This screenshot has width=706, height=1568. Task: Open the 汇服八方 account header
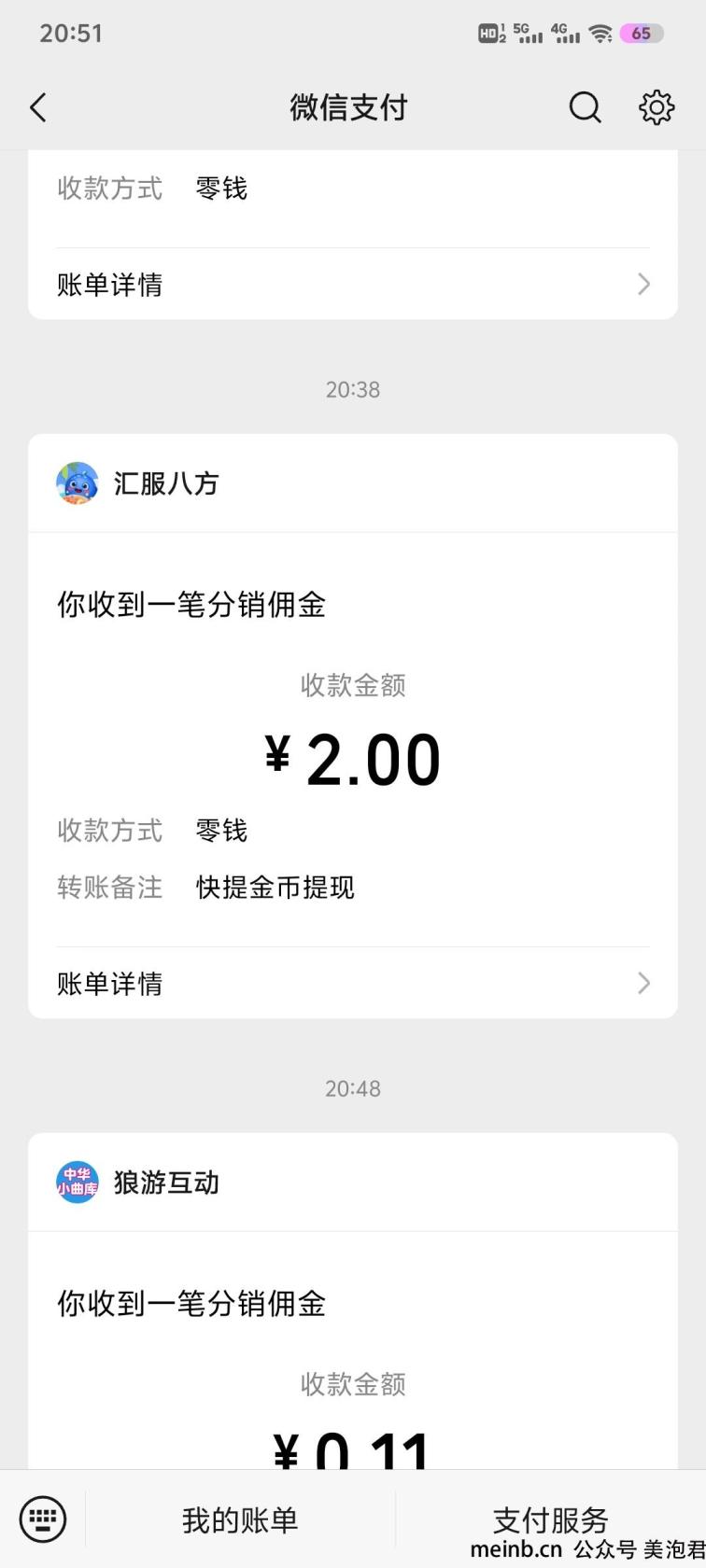(x=353, y=483)
